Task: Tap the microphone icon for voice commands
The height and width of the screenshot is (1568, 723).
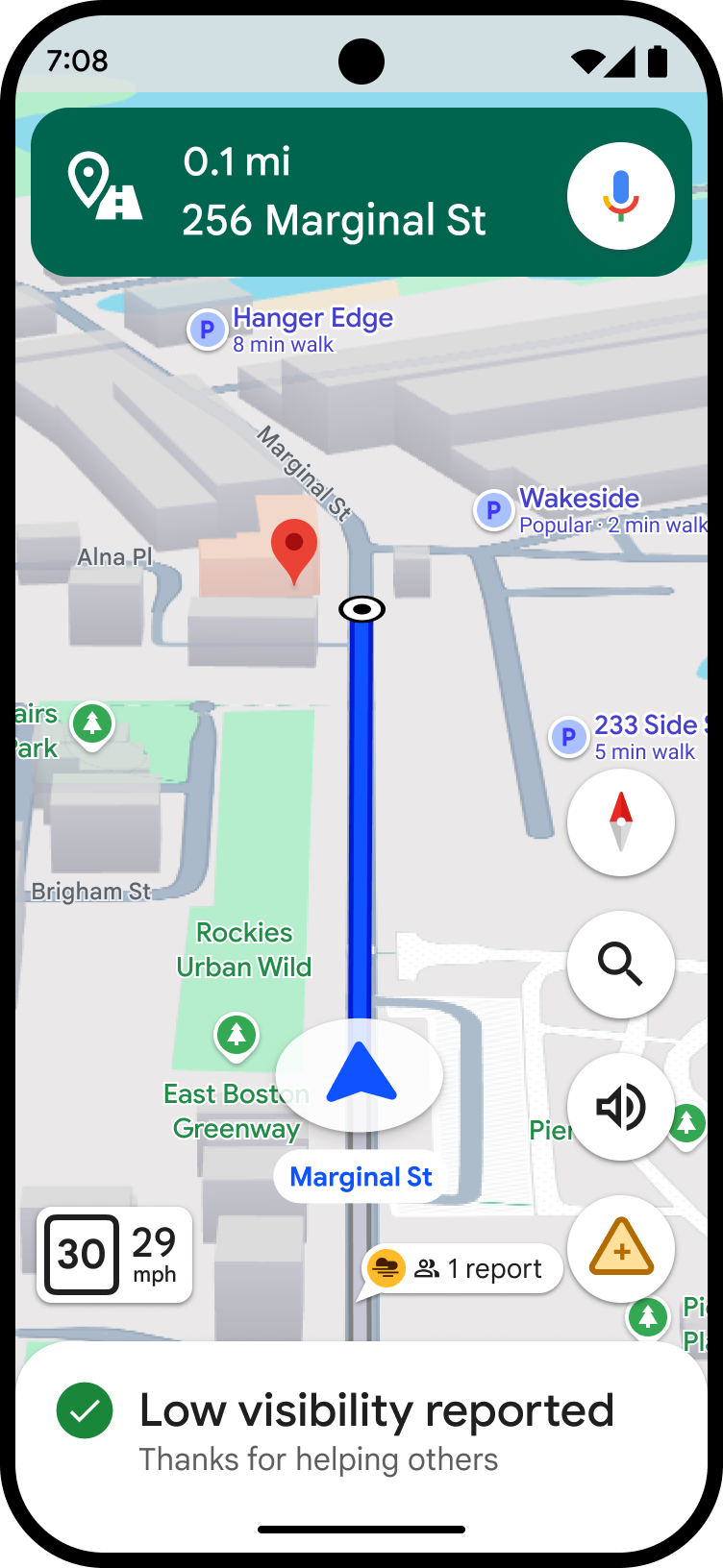Action: pyautogui.click(x=620, y=194)
